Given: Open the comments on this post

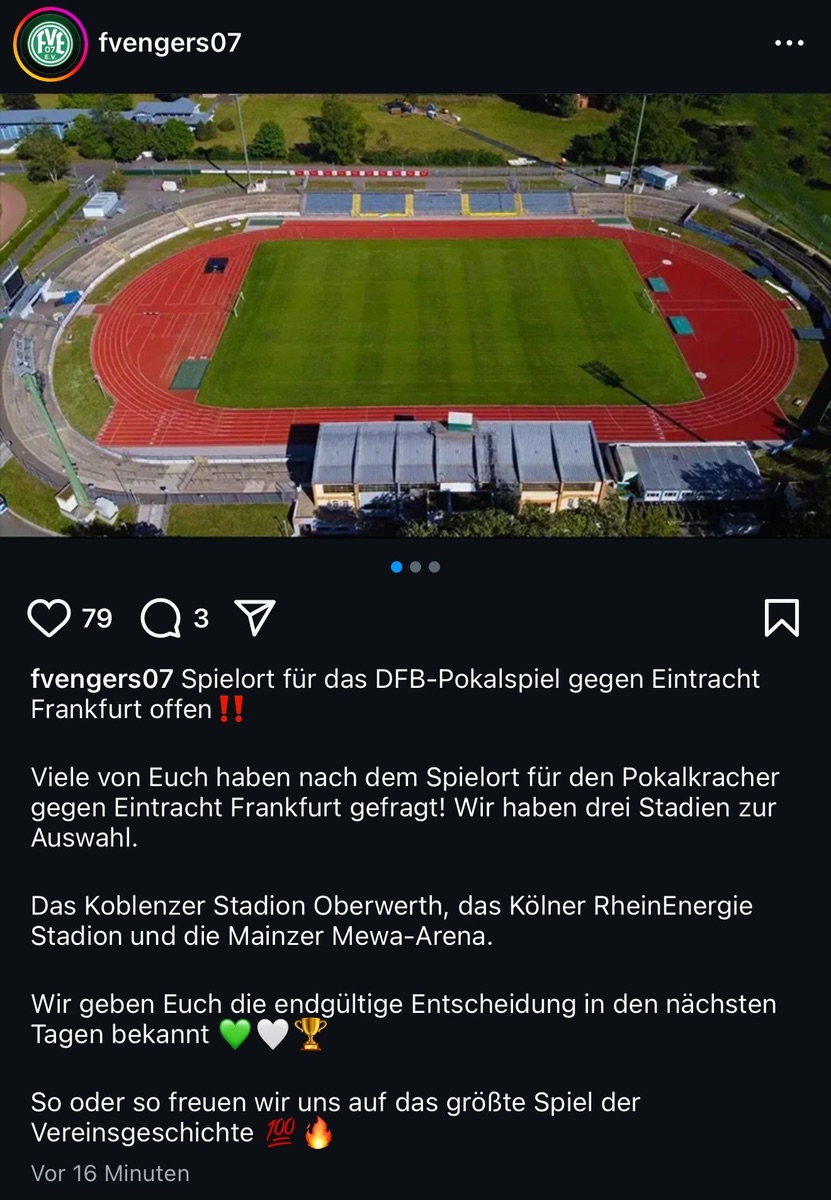Looking at the screenshot, I should coord(160,618).
